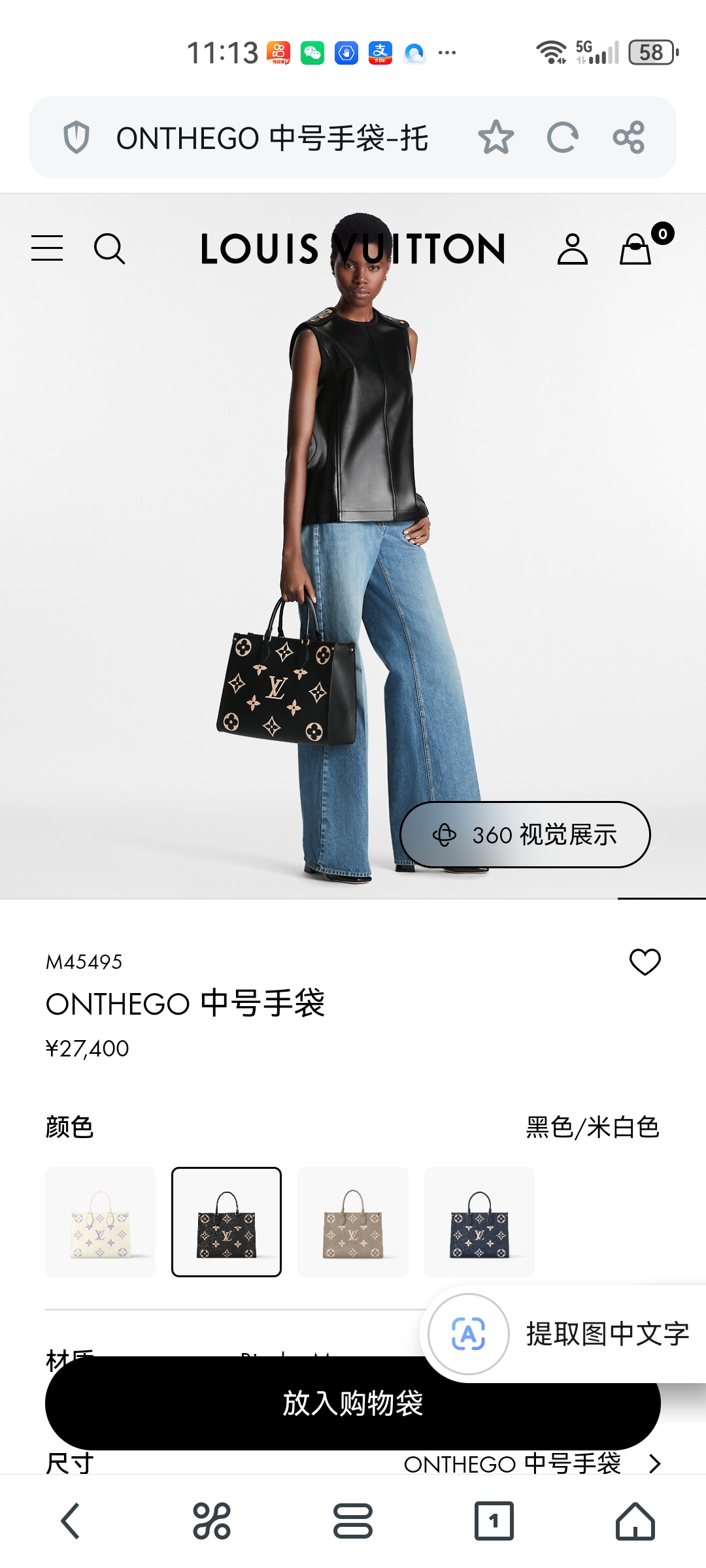Viewport: 706px width, 1568px height.
Task: Go back with the browser back arrow
Action: point(71,1521)
